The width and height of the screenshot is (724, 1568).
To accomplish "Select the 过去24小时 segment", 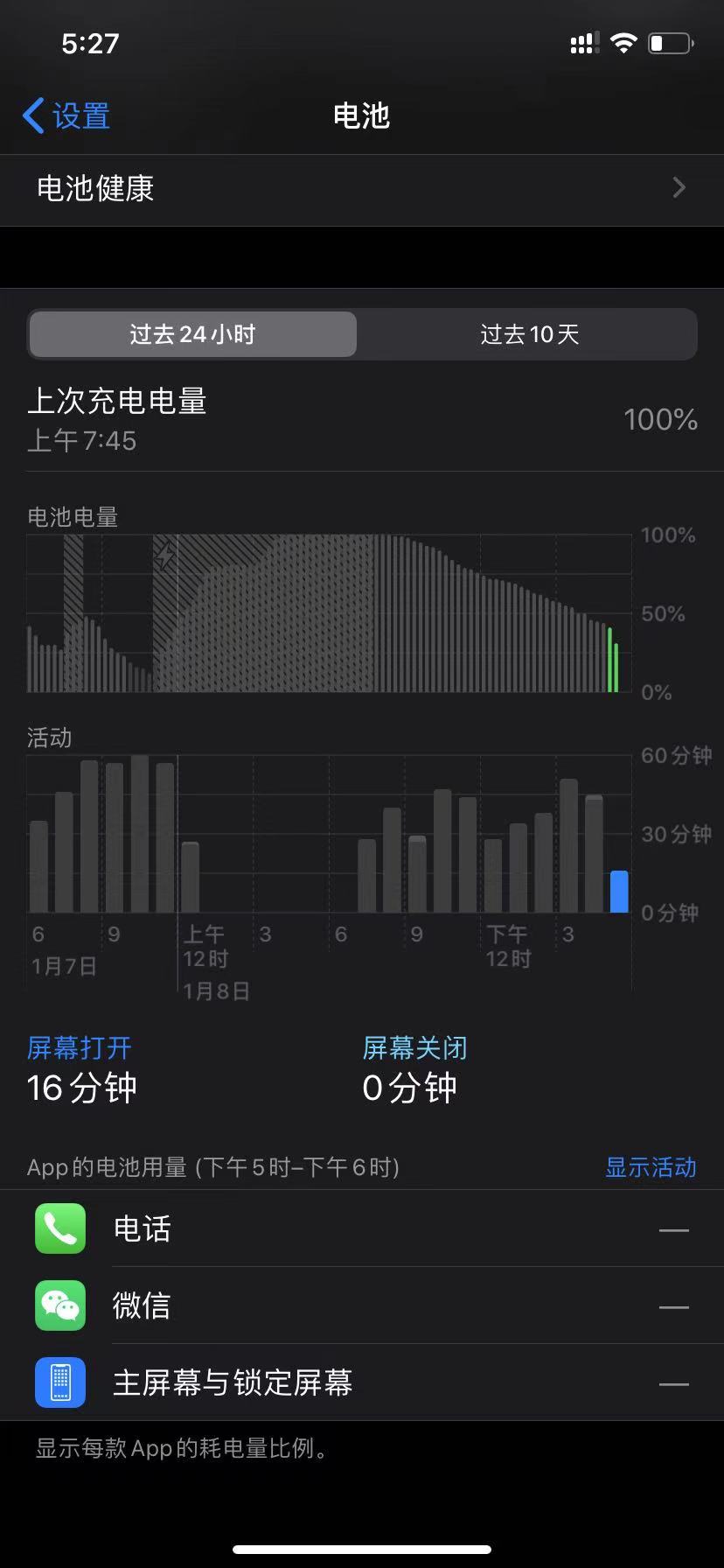I will (x=192, y=334).
